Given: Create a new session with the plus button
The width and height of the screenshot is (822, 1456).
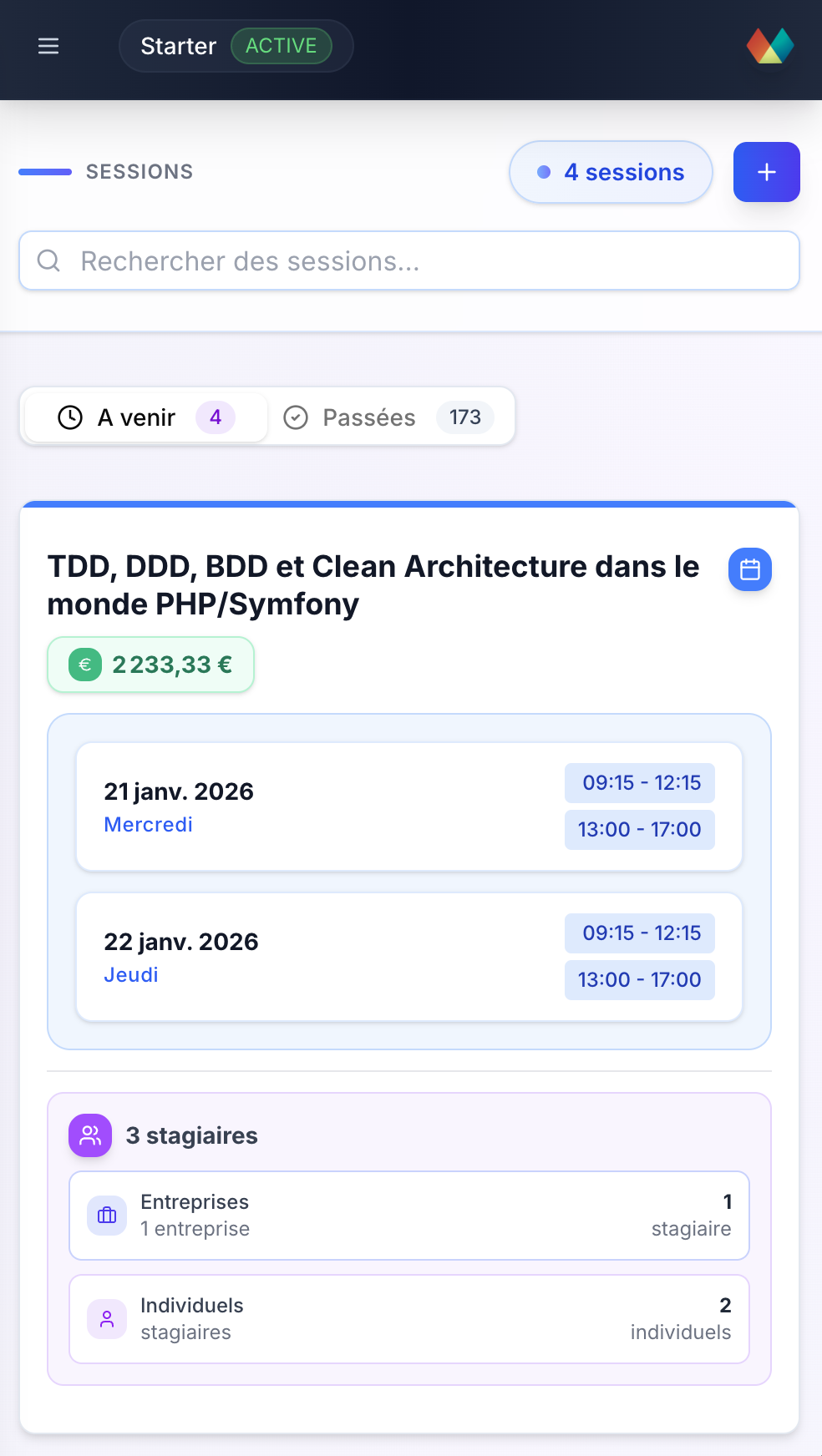Looking at the screenshot, I should tap(766, 172).
